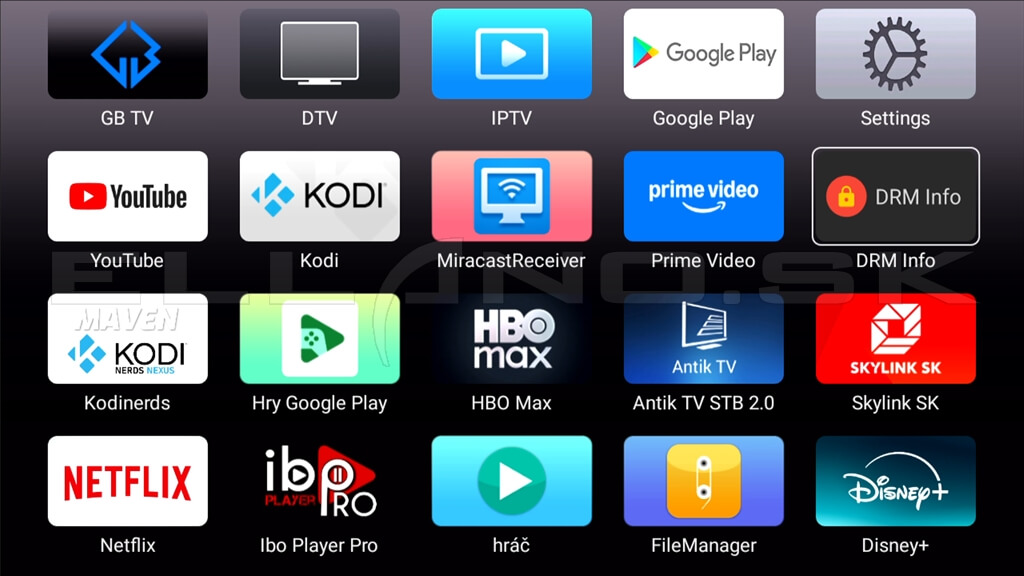Open Antik TV STB 2.0
This screenshot has width=1024, height=576.
pos(703,339)
